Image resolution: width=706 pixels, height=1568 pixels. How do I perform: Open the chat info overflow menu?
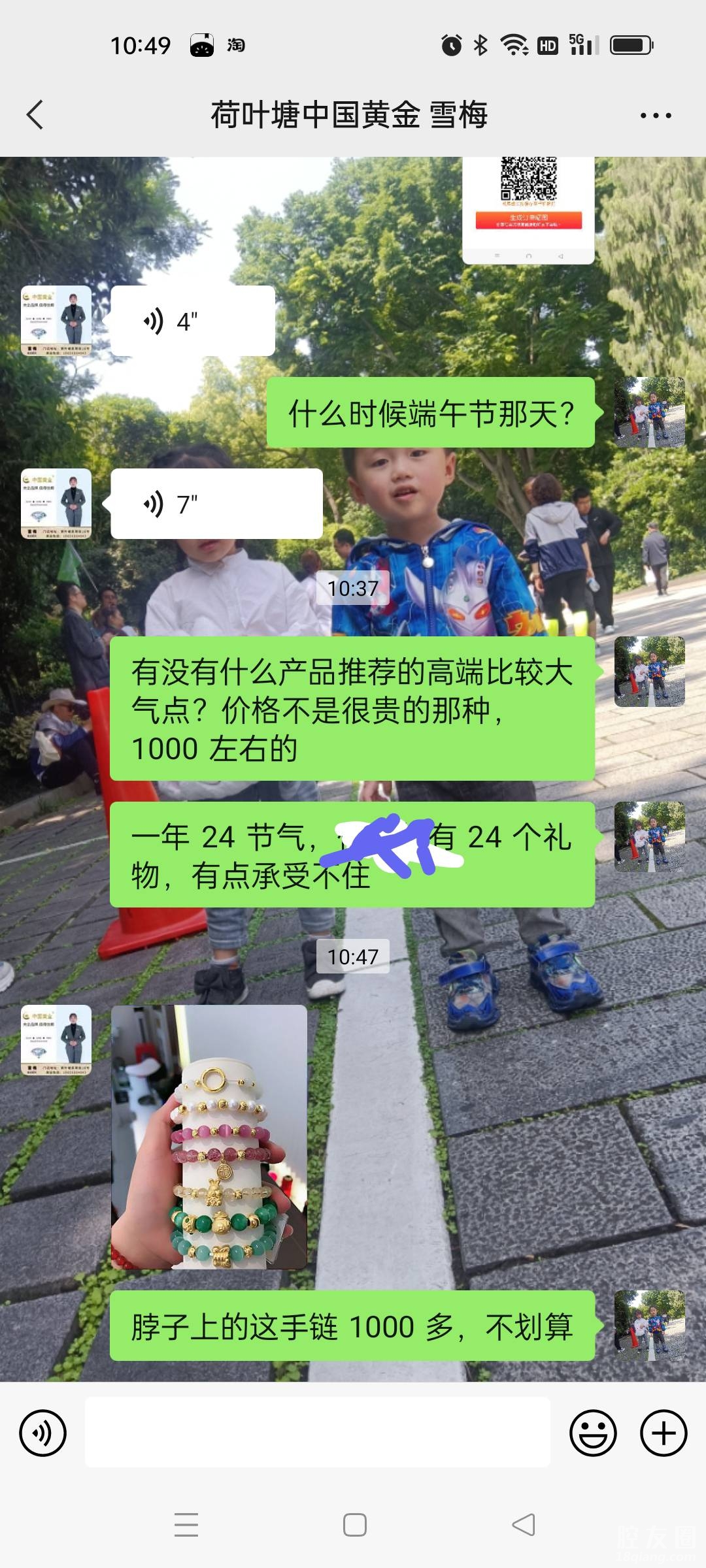(655, 116)
